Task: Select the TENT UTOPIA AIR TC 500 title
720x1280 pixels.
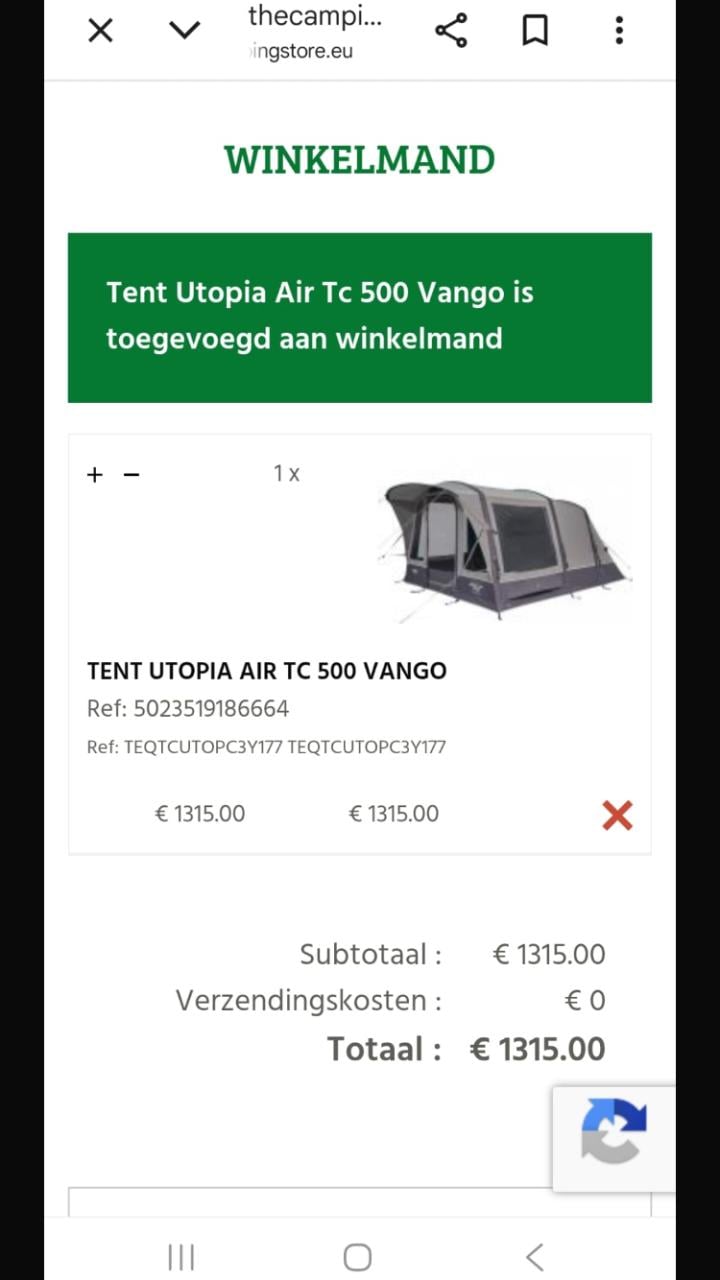Action: tap(266, 671)
